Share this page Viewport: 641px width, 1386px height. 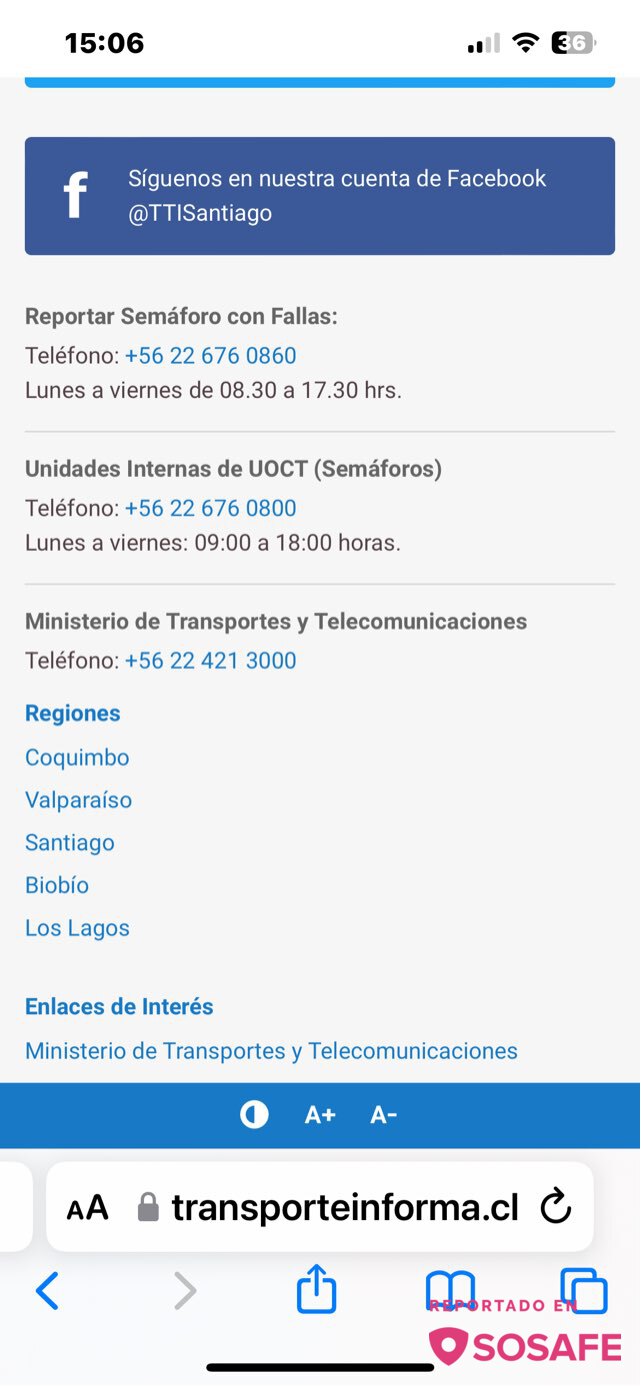[x=317, y=1289]
